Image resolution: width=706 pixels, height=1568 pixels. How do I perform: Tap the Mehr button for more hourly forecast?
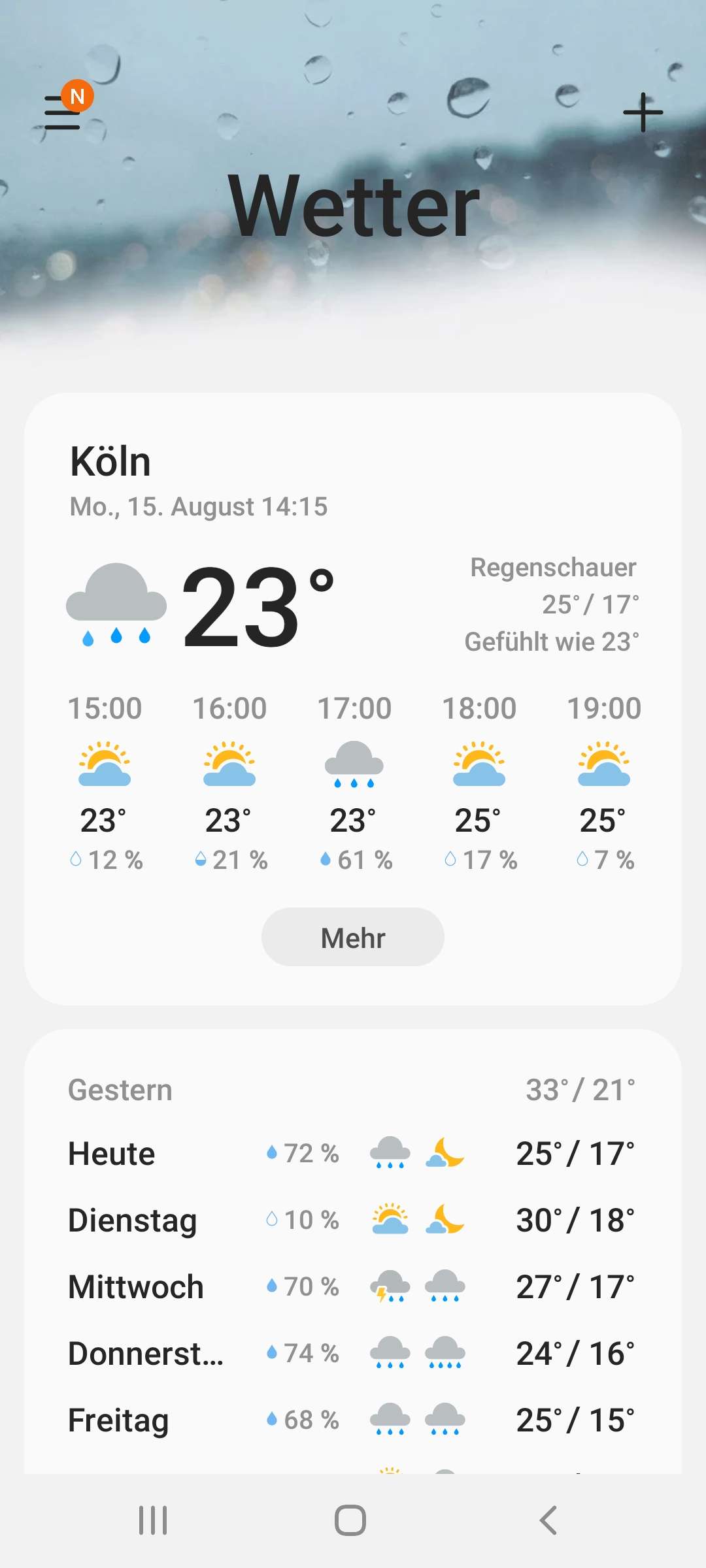352,937
